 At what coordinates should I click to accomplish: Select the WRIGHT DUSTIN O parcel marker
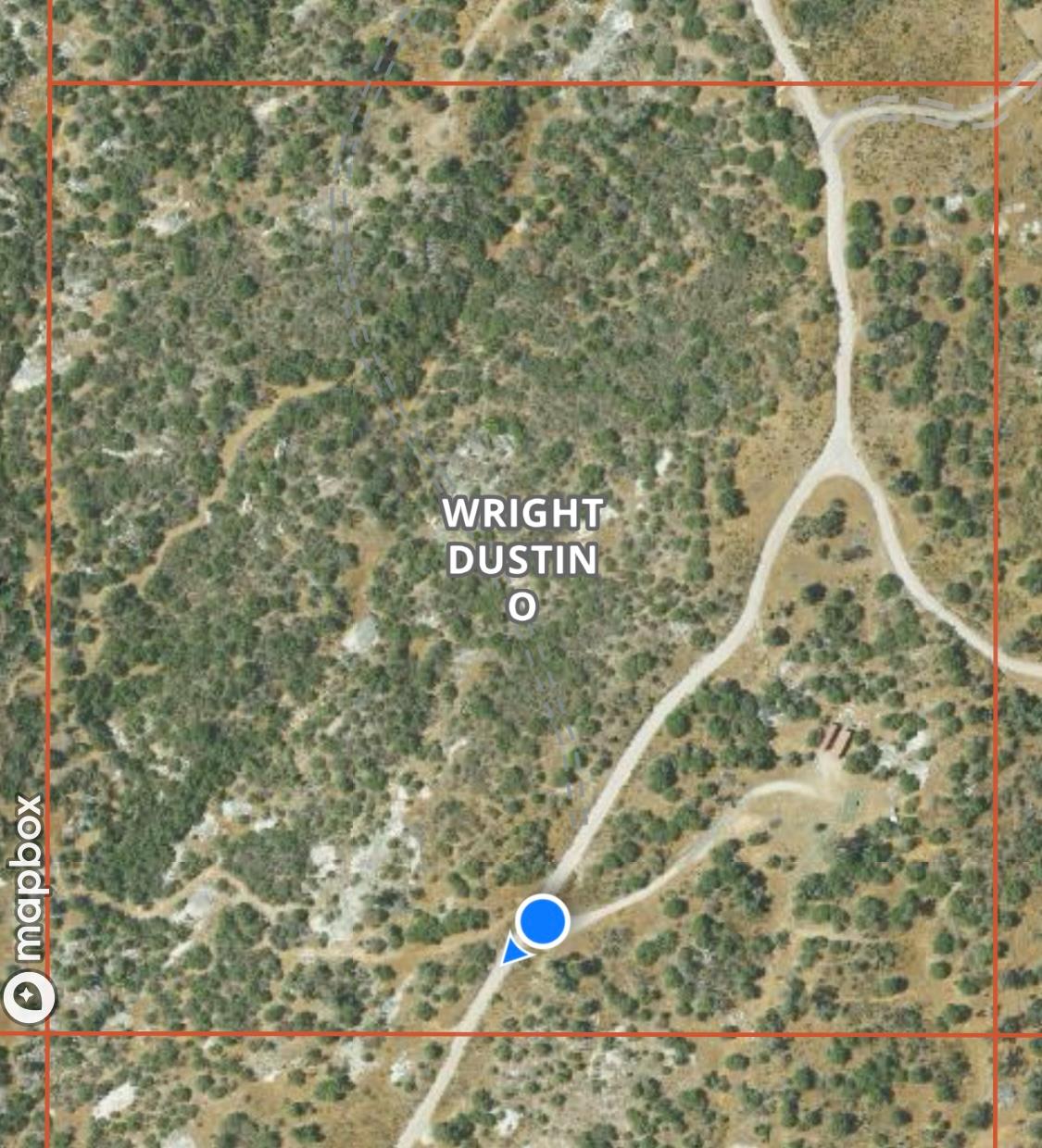tap(521, 558)
